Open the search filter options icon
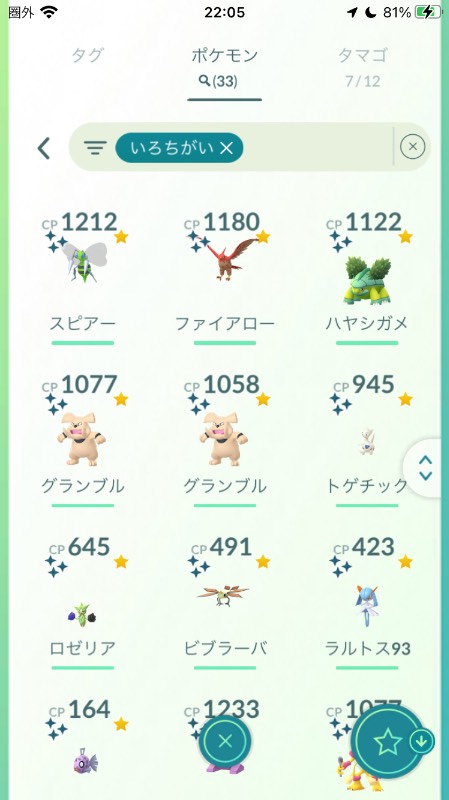Image resolution: width=449 pixels, height=800 pixels. (x=95, y=148)
